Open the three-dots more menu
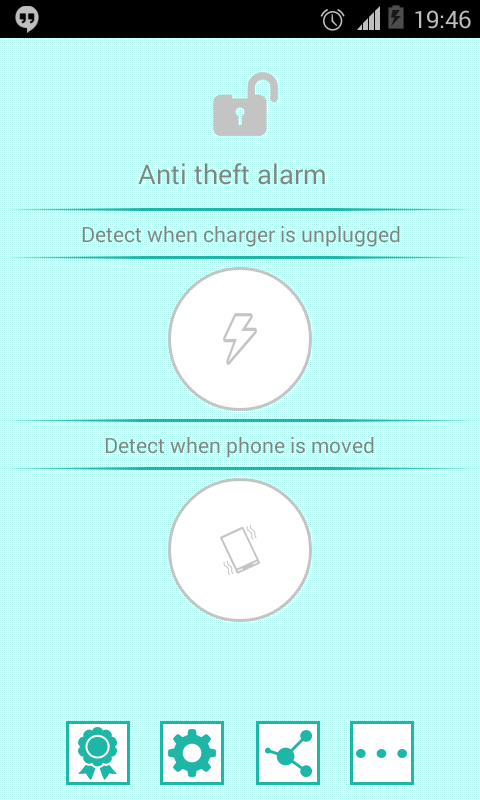 382,753
